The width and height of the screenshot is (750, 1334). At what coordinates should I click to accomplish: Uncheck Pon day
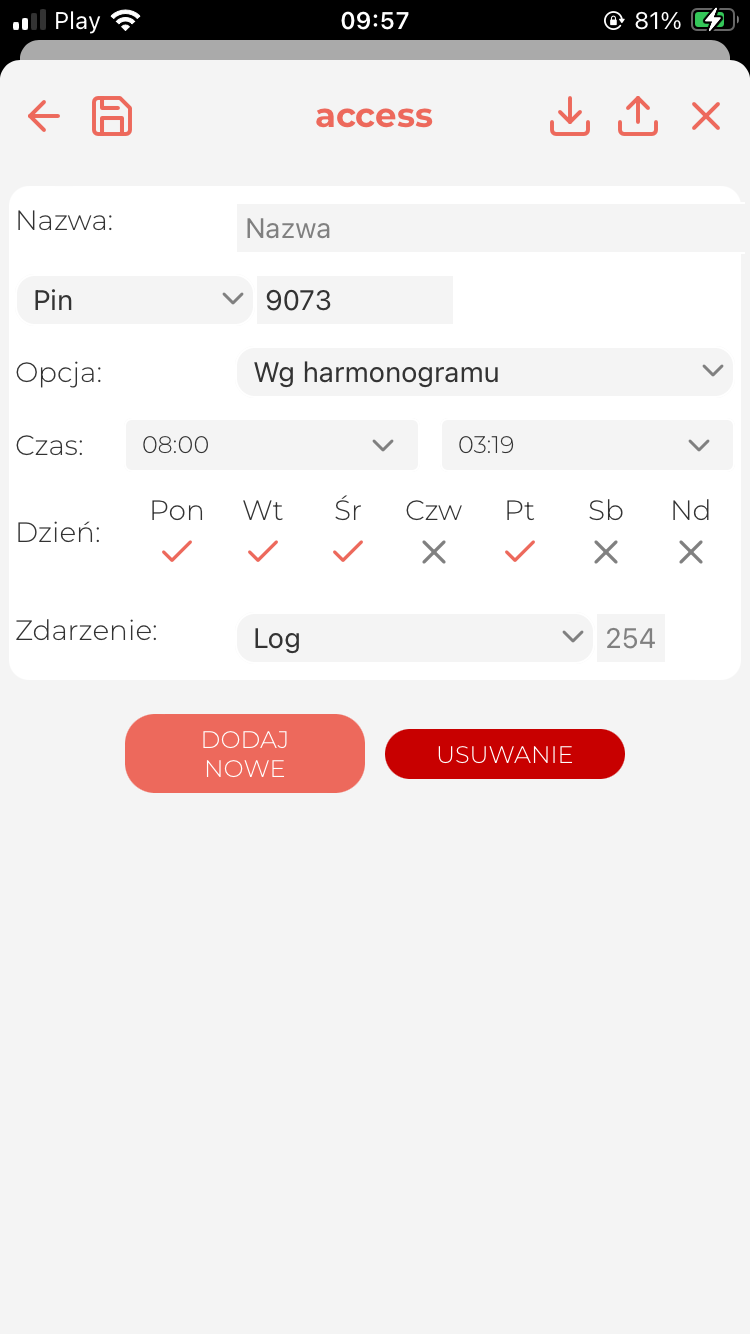click(x=177, y=551)
